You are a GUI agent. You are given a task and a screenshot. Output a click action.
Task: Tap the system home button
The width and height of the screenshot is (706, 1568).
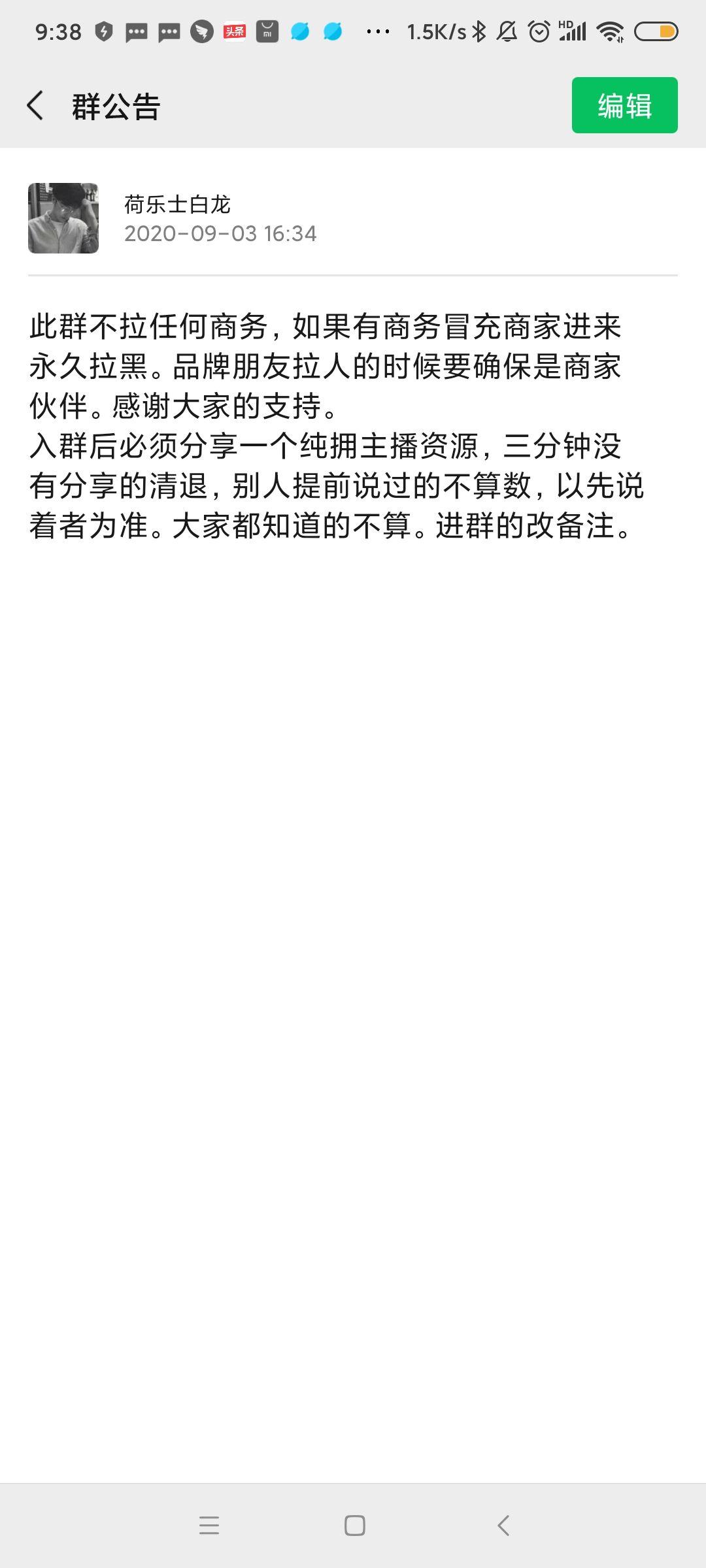click(x=354, y=1526)
